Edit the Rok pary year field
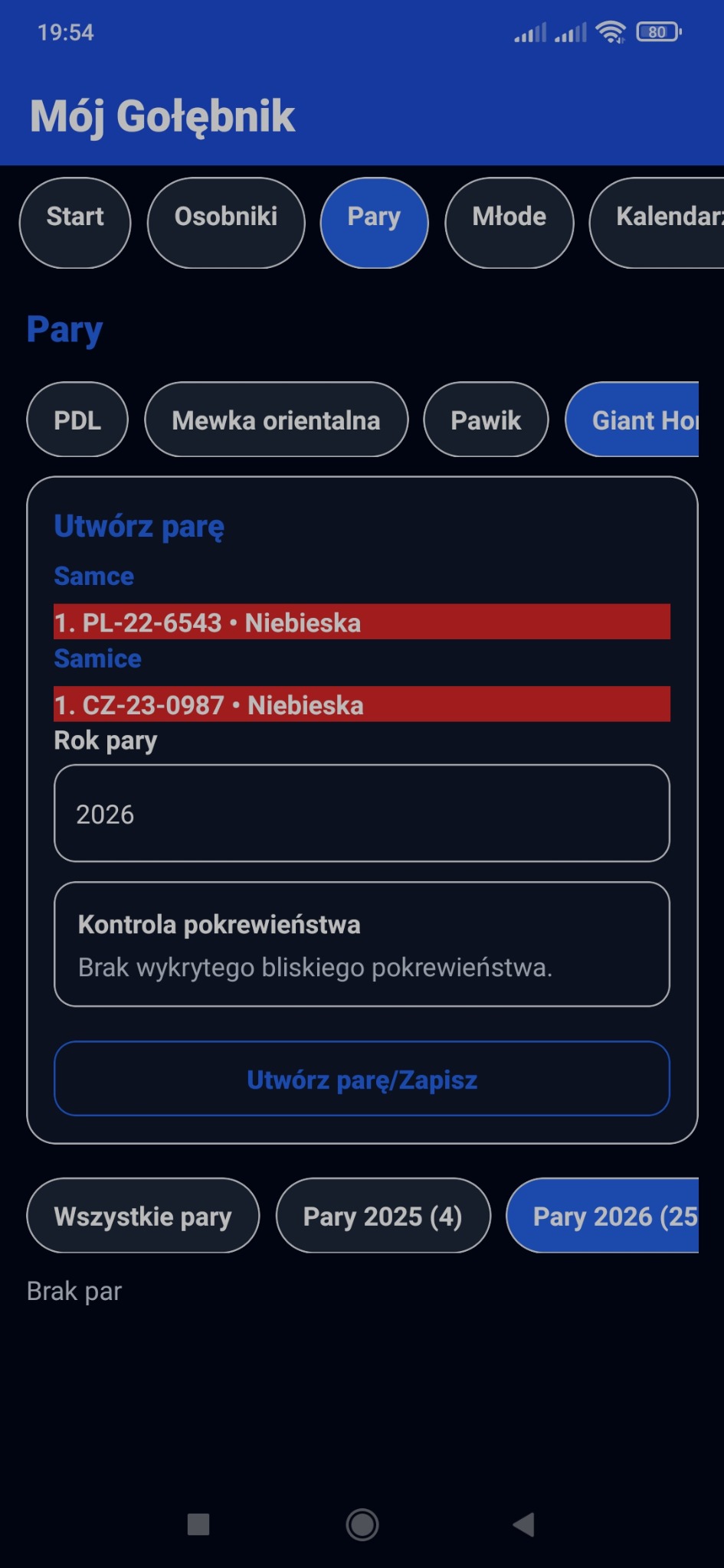724x1568 pixels. click(362, 813)
